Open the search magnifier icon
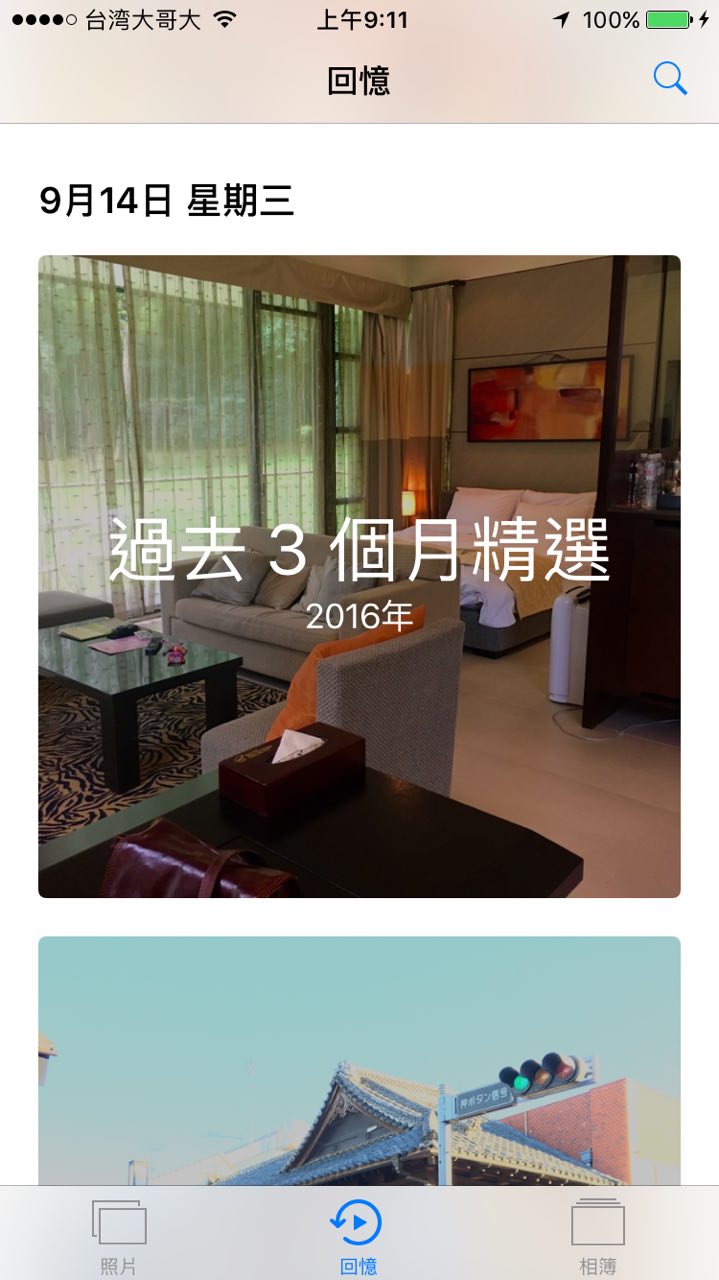Image resolution: width=719 pixels, height=1280 pixels. [670, 79]
